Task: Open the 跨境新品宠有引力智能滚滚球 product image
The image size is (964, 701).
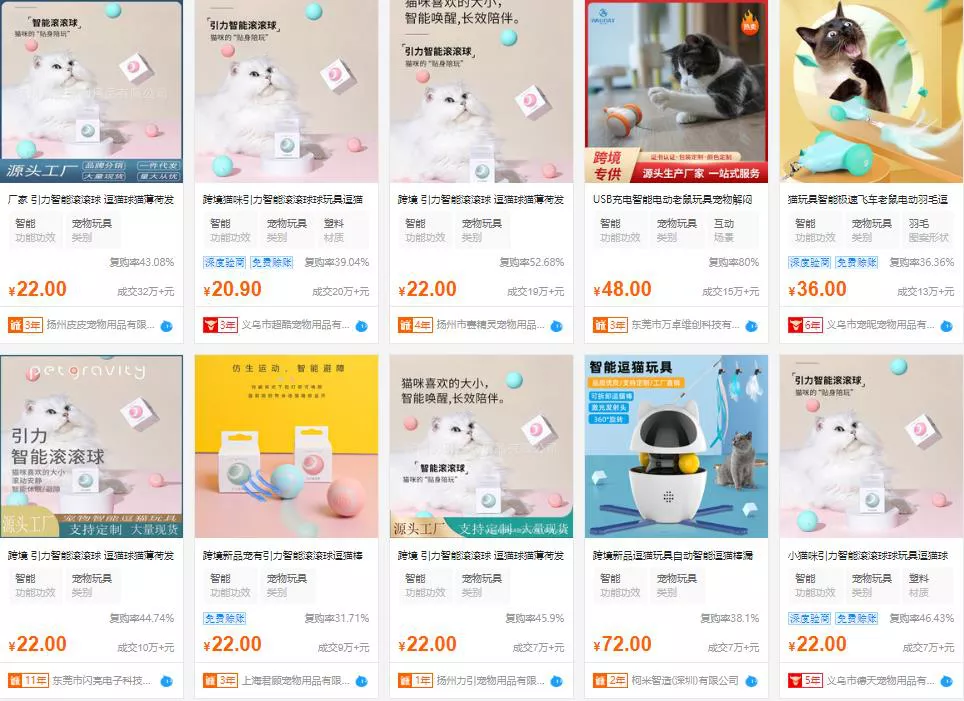Action: click(286, 446)
